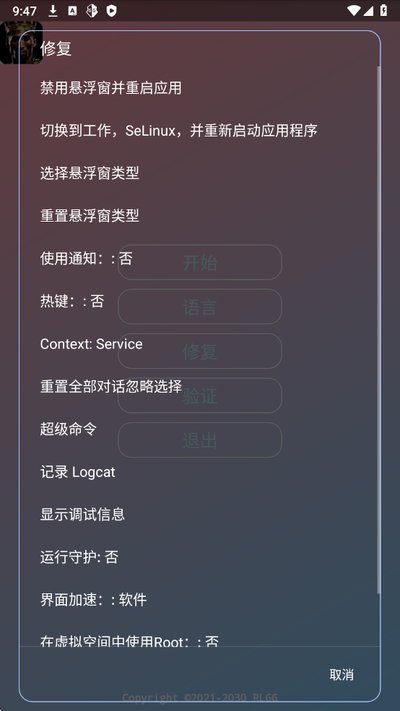400x711 pixels.
Task: Select 切换到工作，SeLinux，并重新启动应用程序
Action: (199, 131)
